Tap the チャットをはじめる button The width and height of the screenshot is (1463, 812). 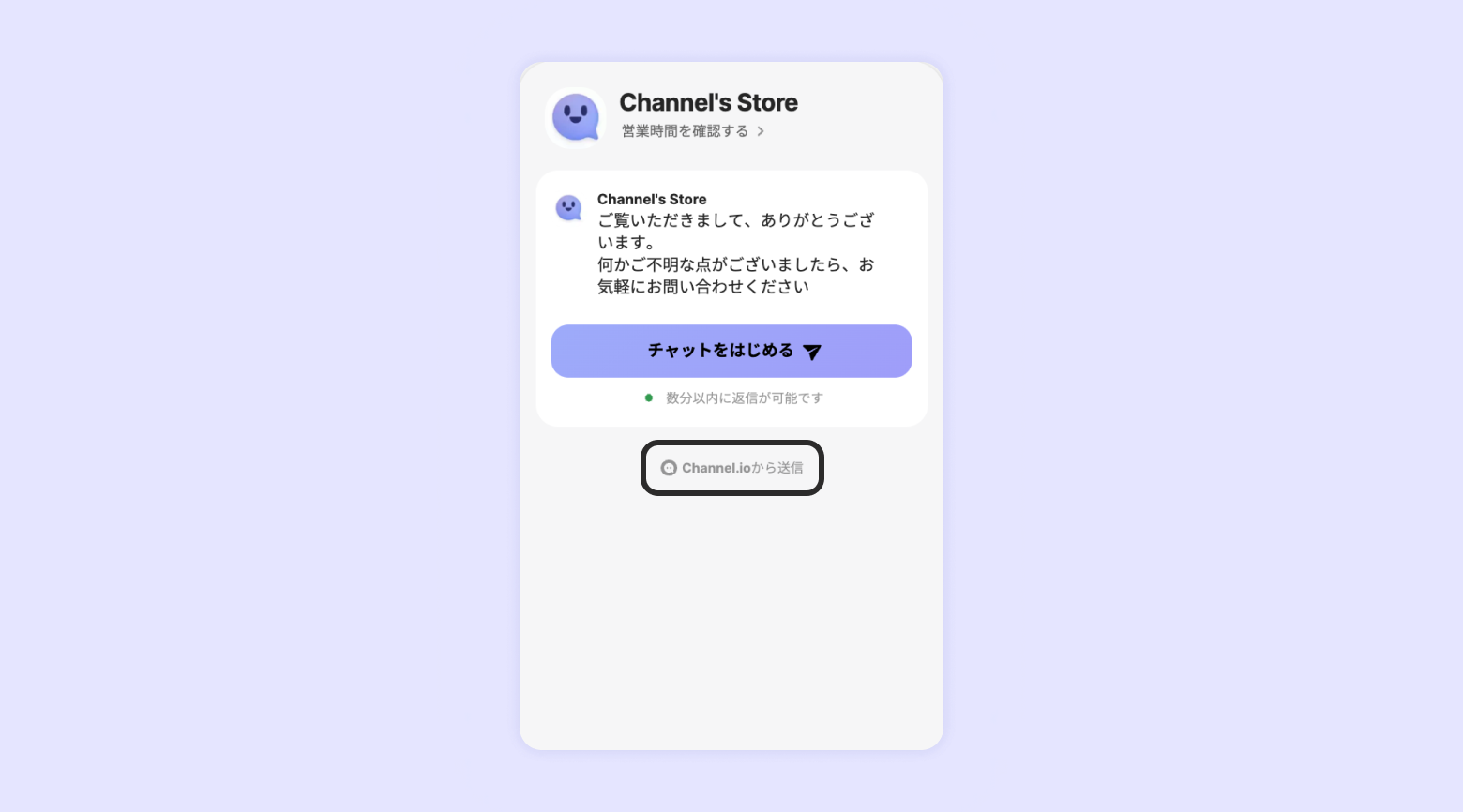731,352
